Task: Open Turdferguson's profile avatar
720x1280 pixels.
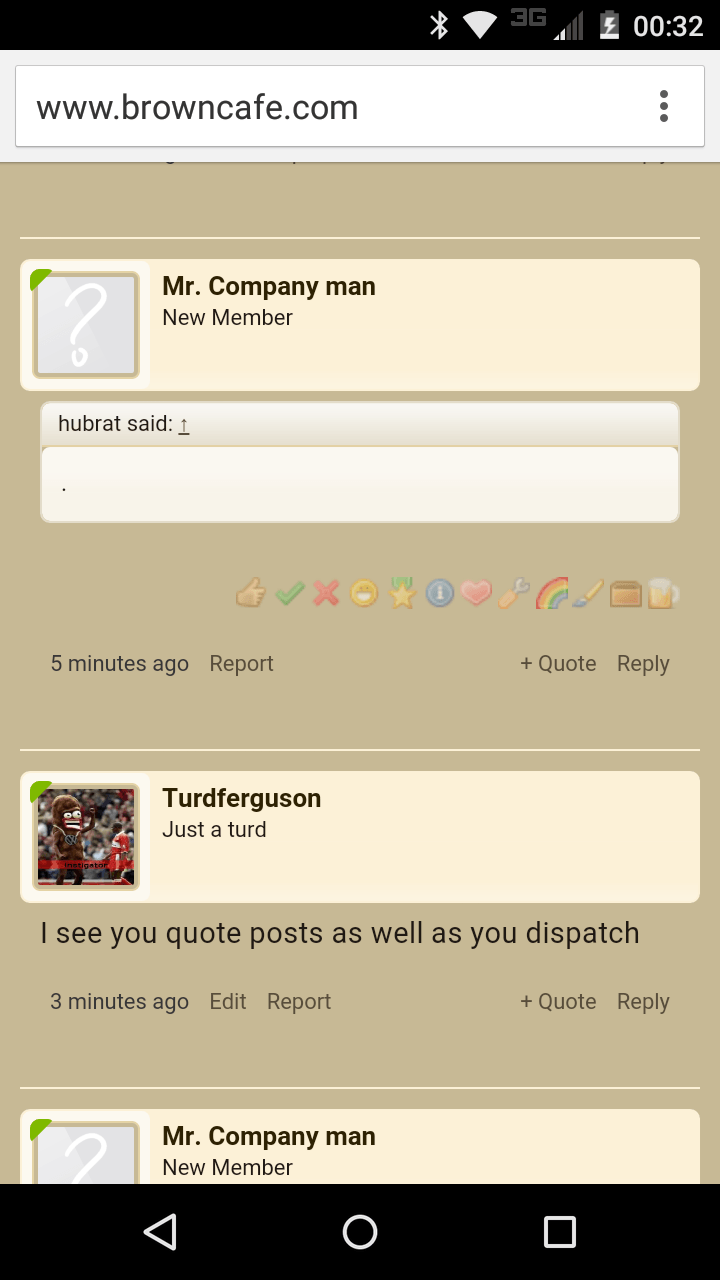Action: coord(86,837)
